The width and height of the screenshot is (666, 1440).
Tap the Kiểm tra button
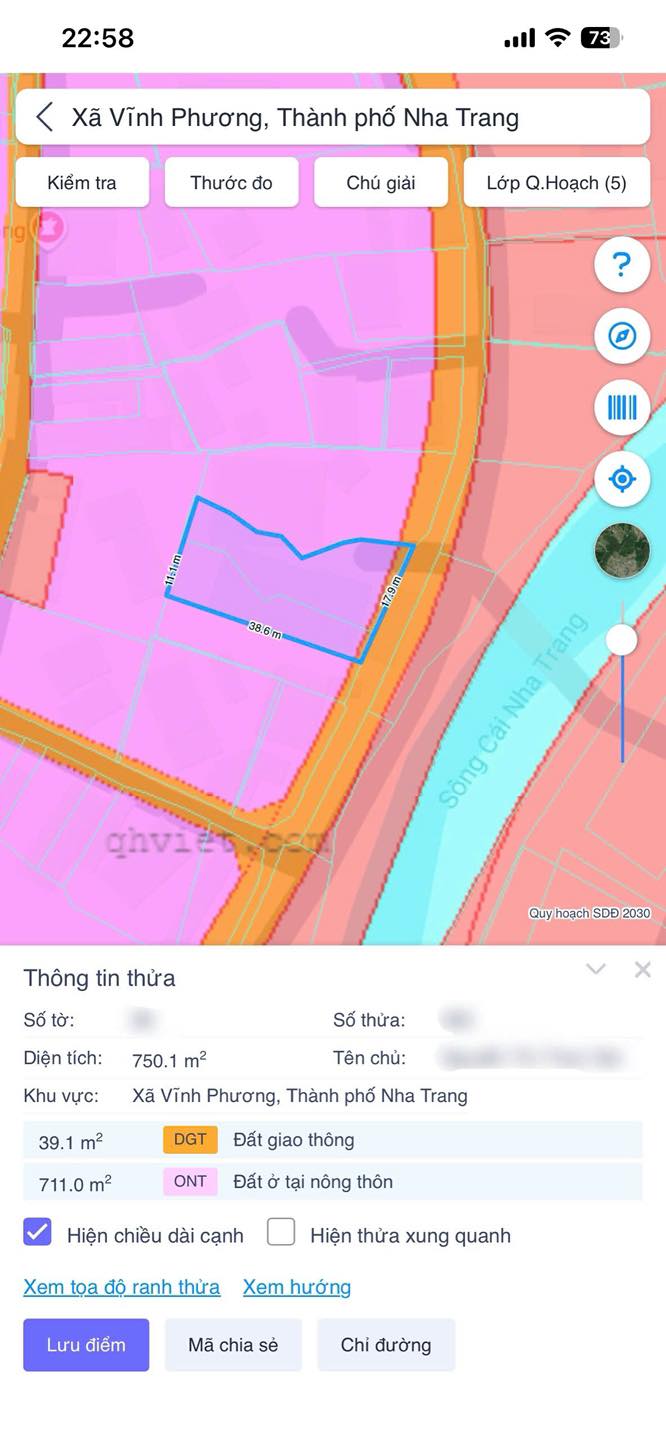tap(82, 183)
